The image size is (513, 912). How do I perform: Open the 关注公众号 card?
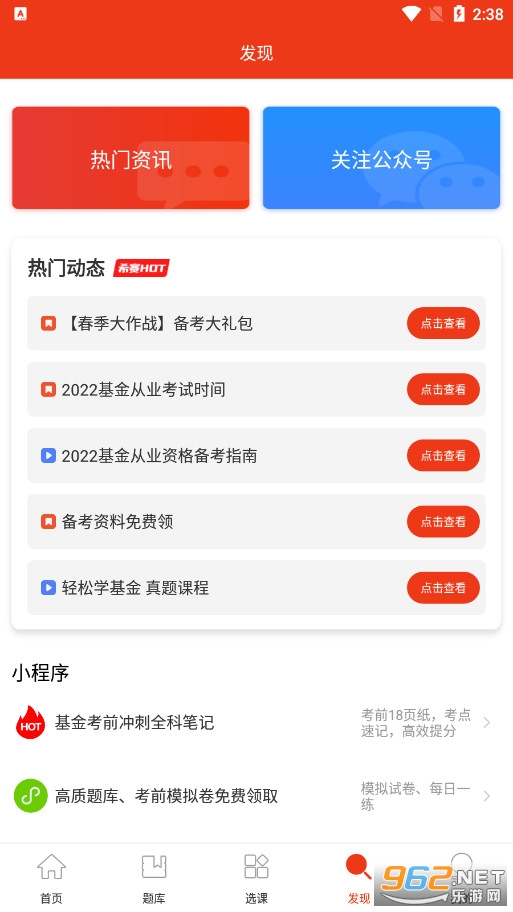pyautogui.click(x=382, y=158)
